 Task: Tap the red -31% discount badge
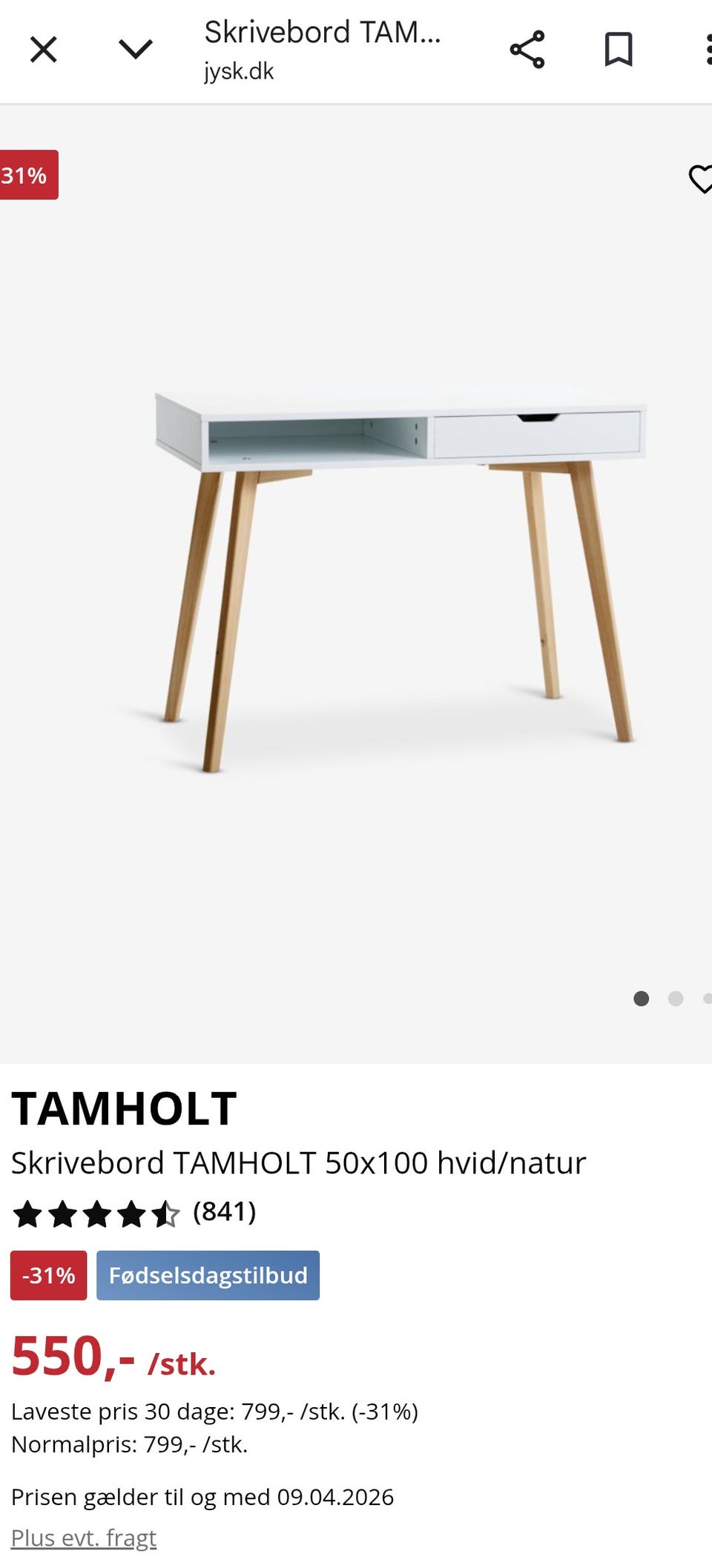pos(47,1275)
